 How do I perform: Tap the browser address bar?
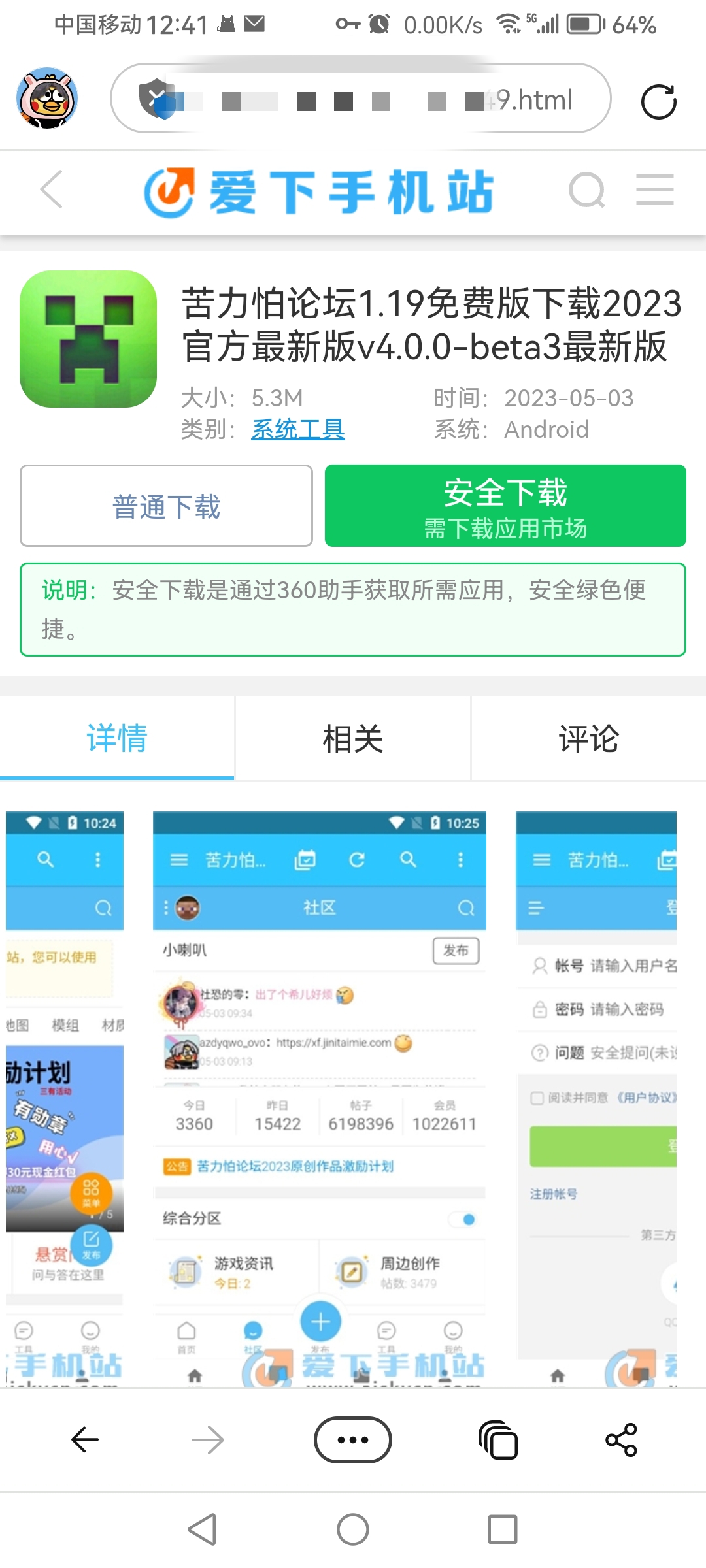tap(360, 99)
